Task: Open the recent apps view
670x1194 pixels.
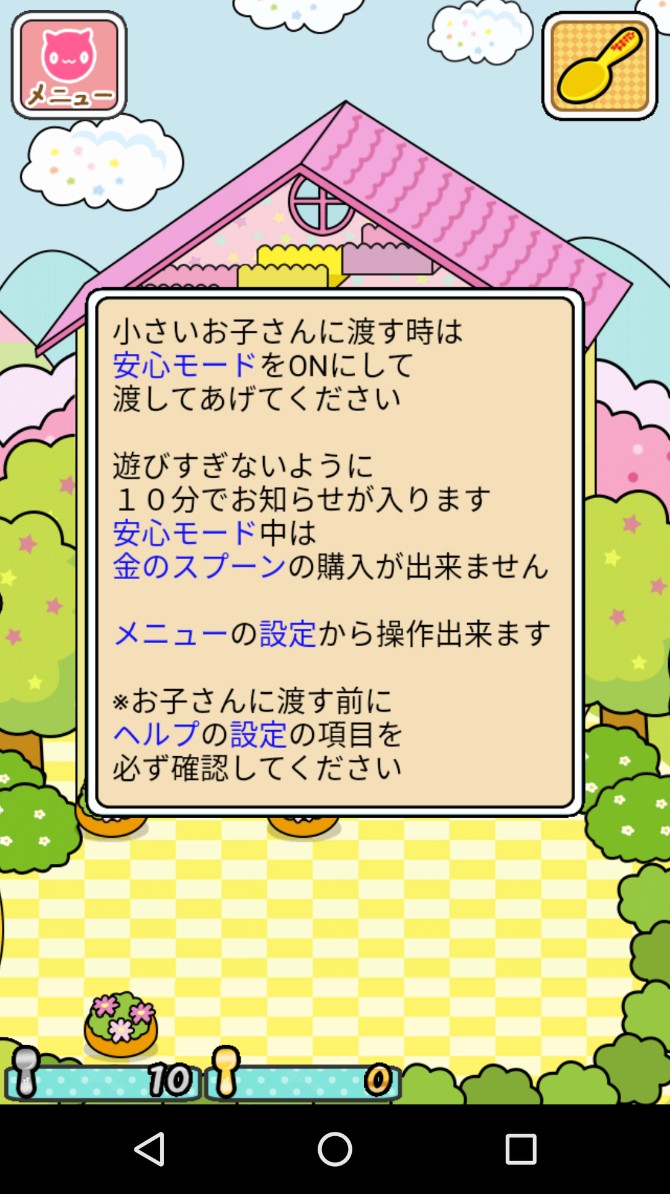Action: click(x=520, y=1149)
